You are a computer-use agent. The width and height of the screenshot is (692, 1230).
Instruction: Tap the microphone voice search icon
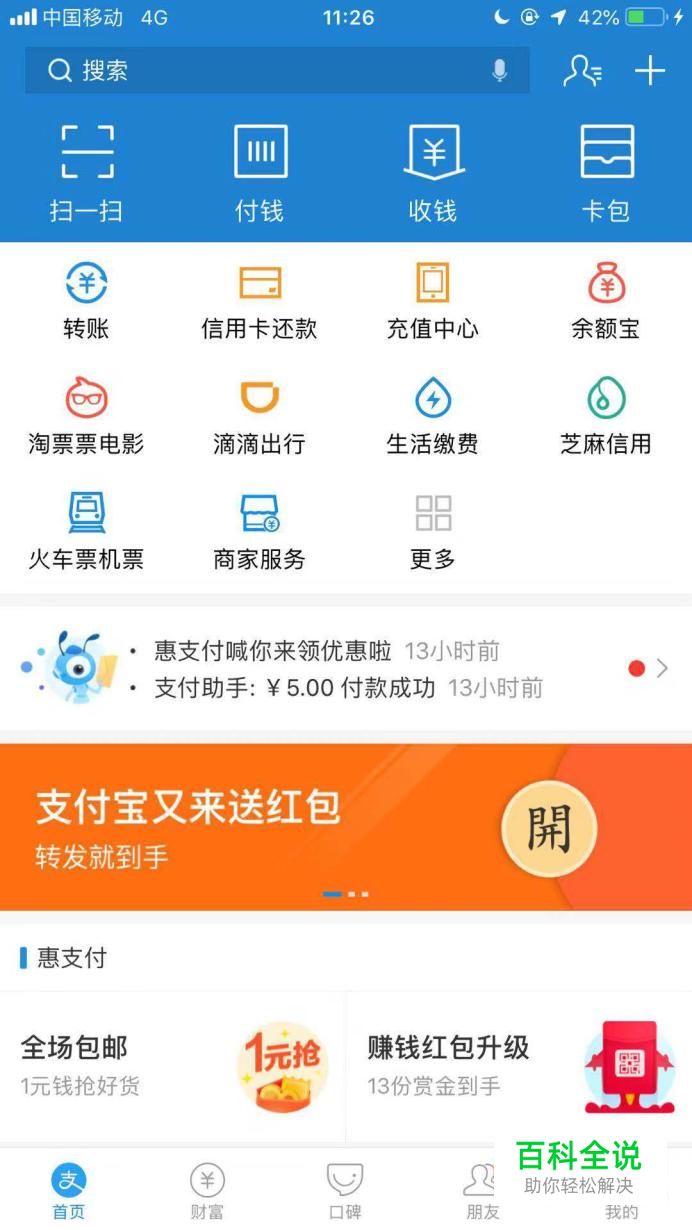click(499, 71)
